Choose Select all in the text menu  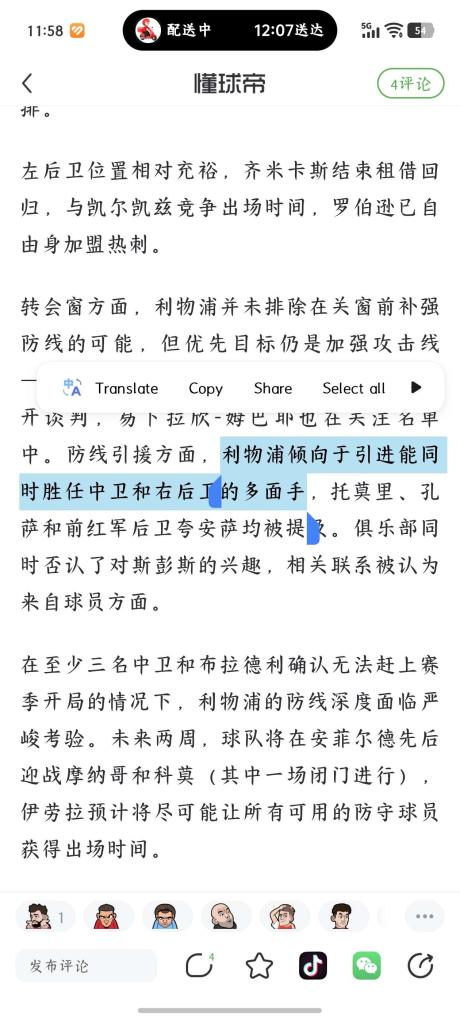point(354,388)
